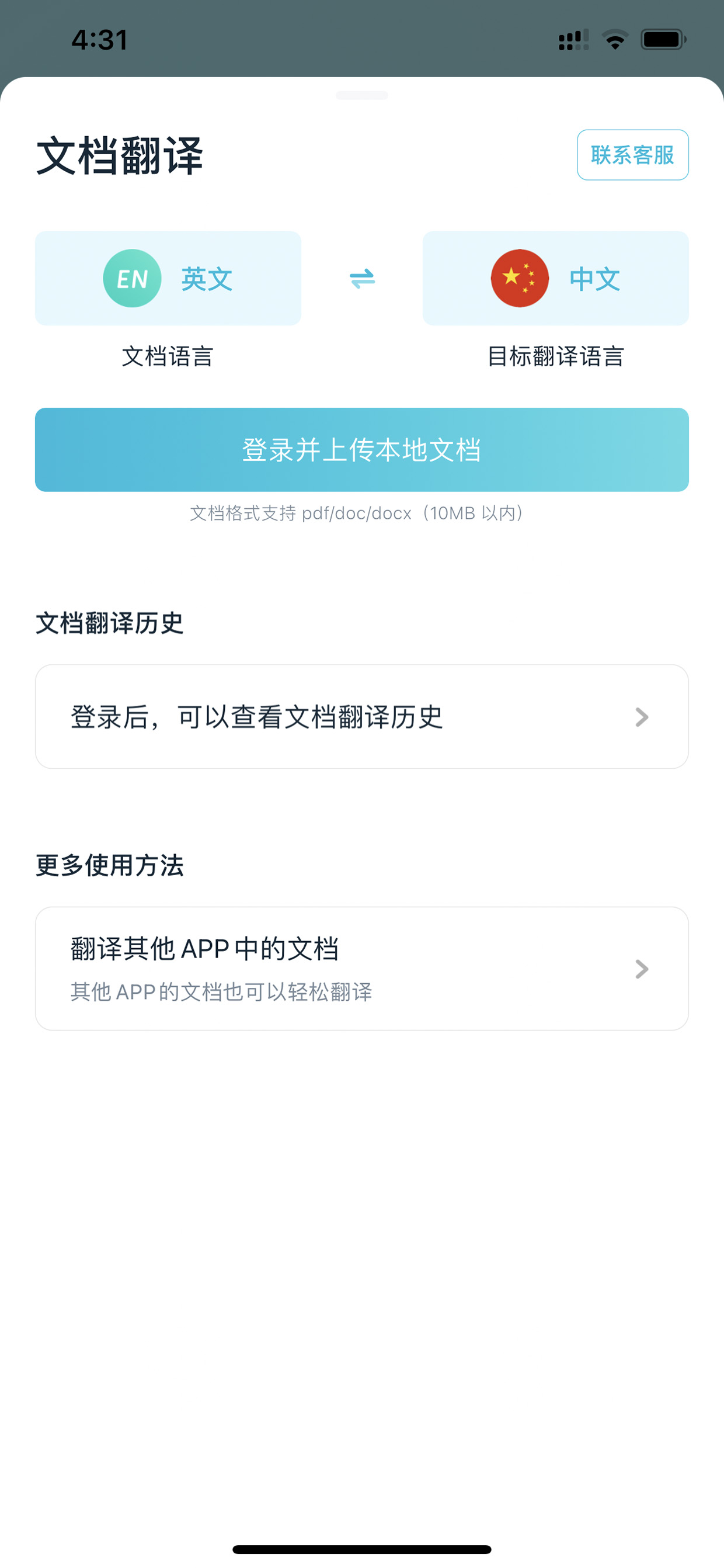The width and height of the screenshot is (724, 1568).
Task: Open 登录后，可以查看文档翻译历史 row
Action: (x=362, y=716)
